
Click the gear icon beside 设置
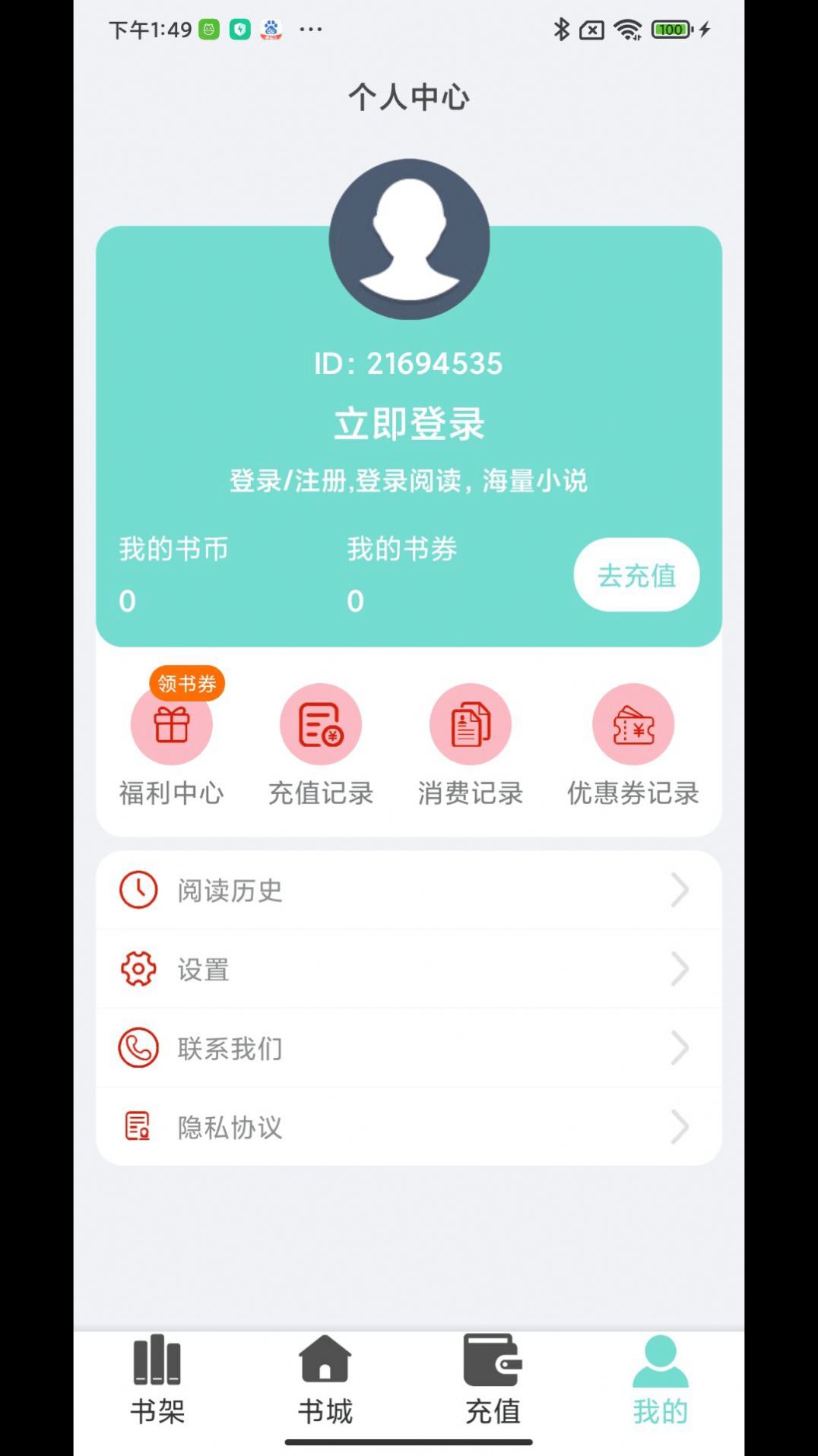(x=138, y=969)
